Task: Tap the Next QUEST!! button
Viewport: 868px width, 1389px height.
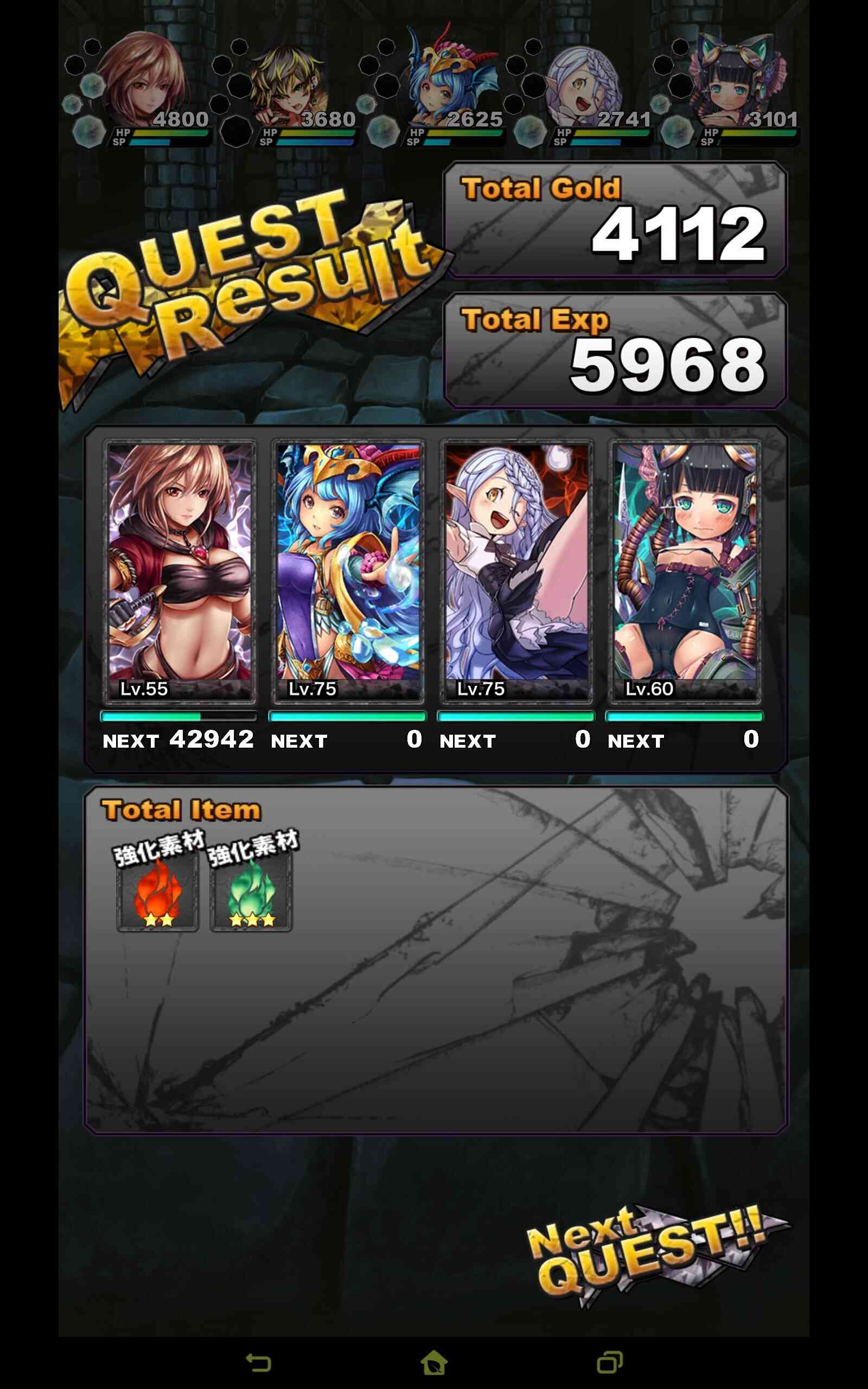Action: (x=658, y=1256)
